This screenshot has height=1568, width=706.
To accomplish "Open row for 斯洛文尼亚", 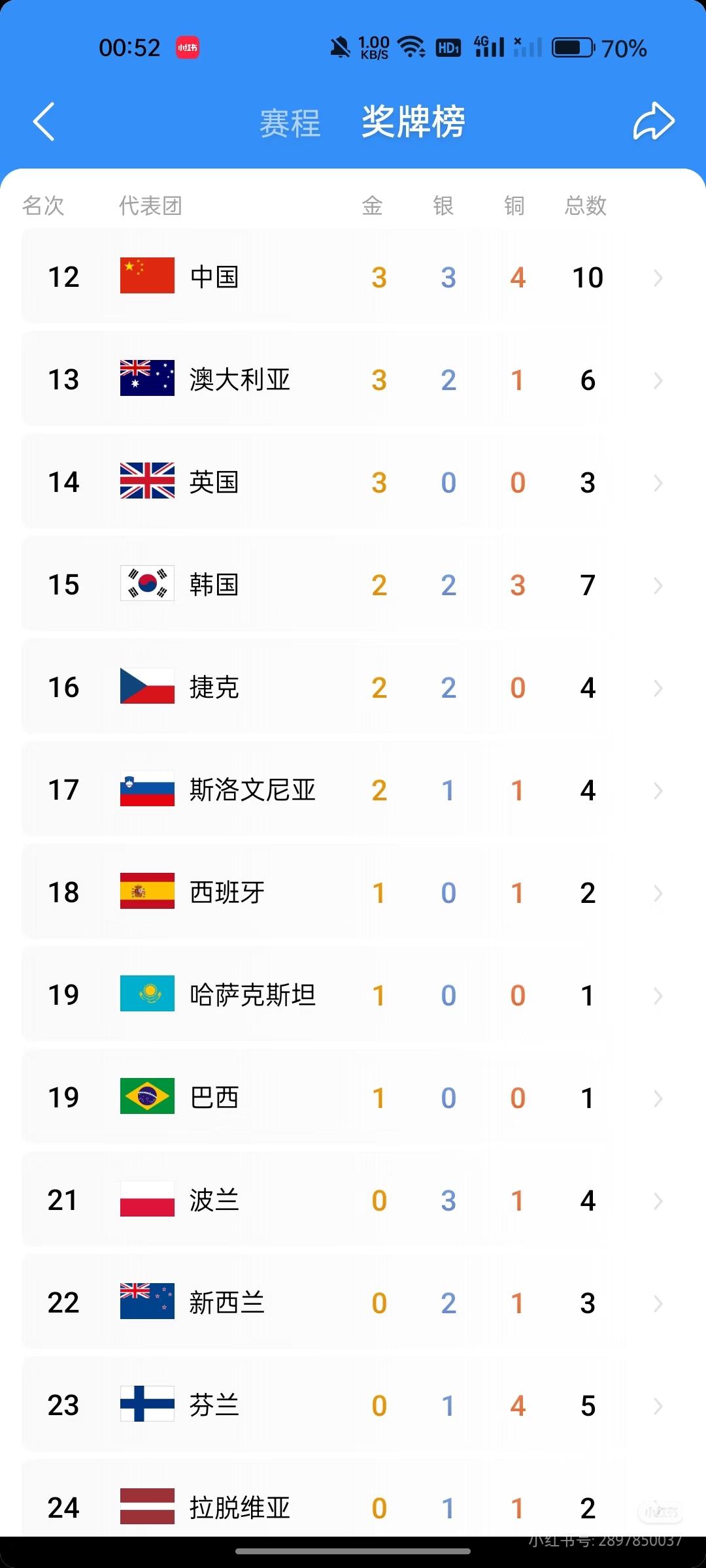I will pos(658,790).
